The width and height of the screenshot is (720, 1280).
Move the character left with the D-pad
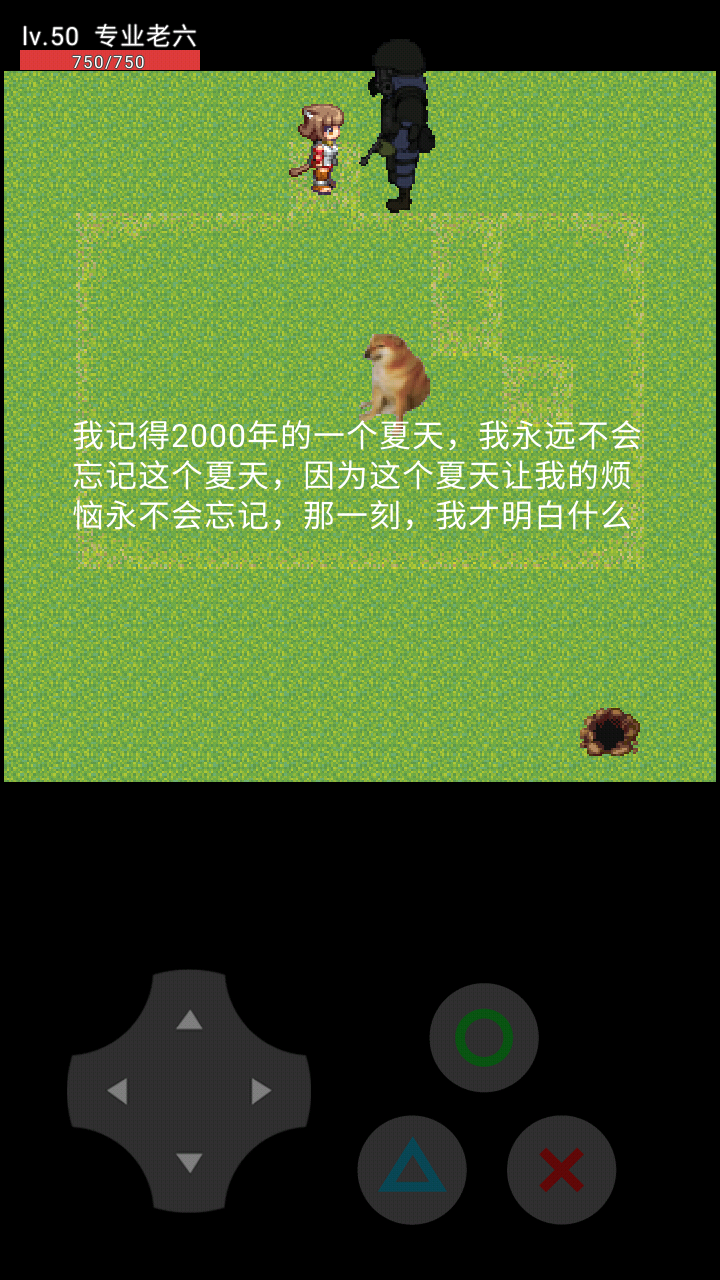(117, 1091)
